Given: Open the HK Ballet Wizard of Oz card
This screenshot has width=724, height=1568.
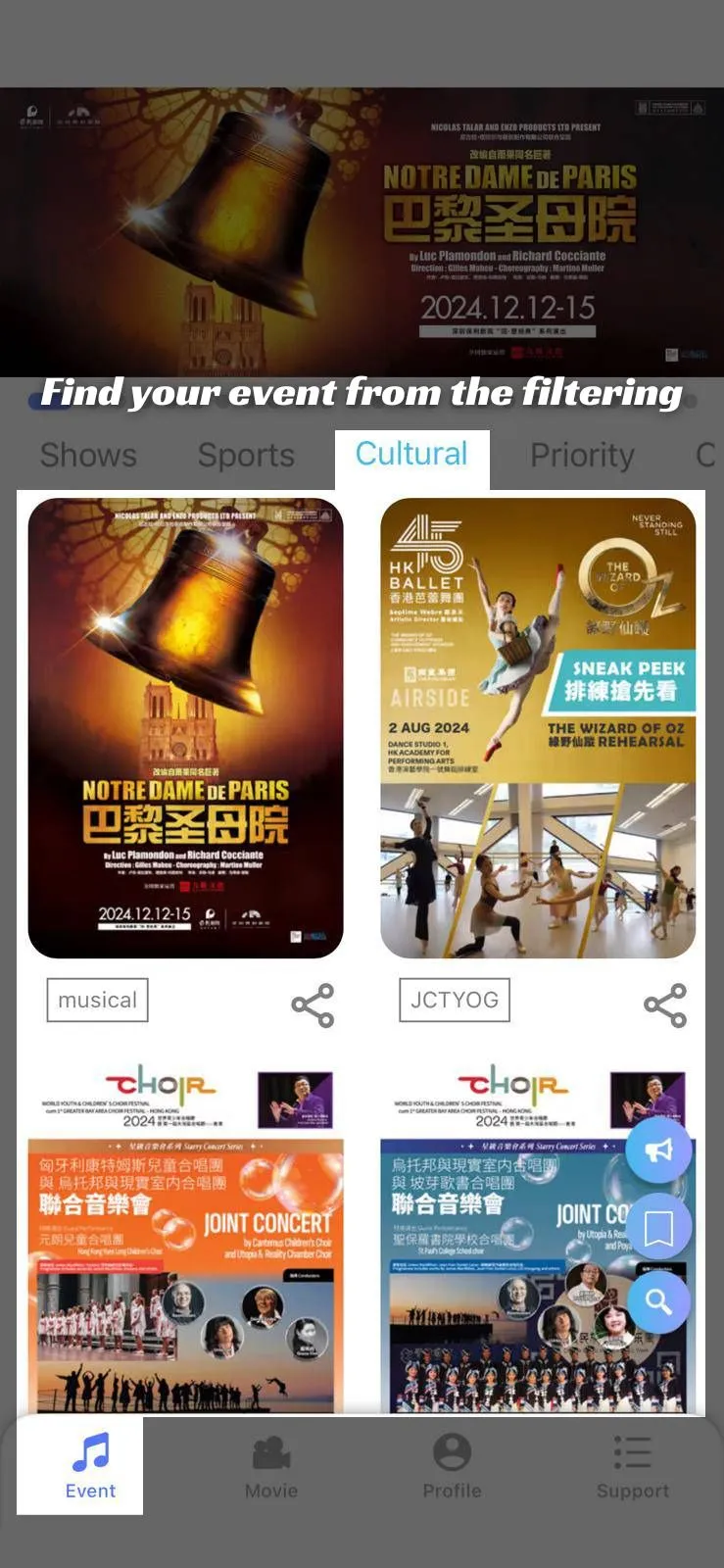Looking at the screenshot, I should point(538,727).
